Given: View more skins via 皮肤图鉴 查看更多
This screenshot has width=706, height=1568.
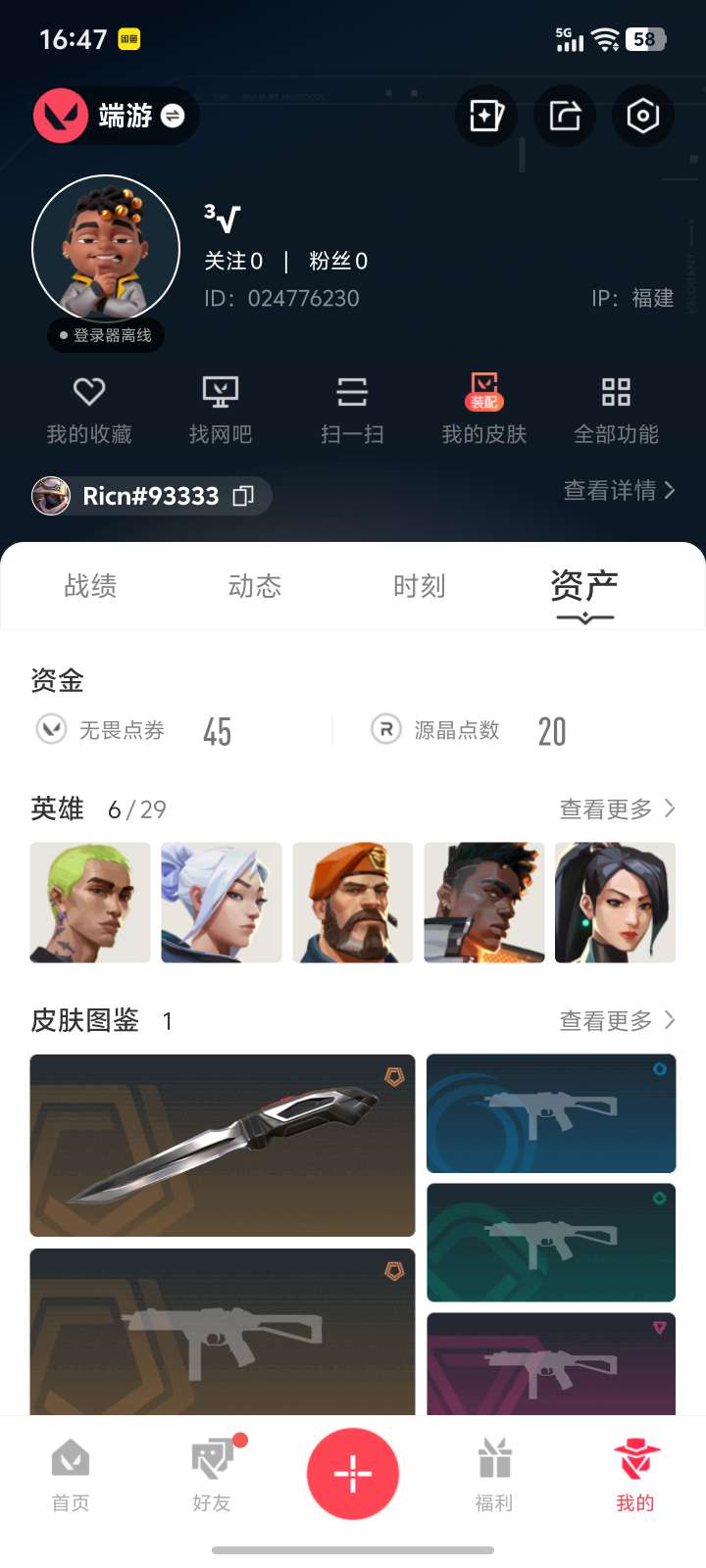Looking at the screenshot, I should click(617, 1021).
